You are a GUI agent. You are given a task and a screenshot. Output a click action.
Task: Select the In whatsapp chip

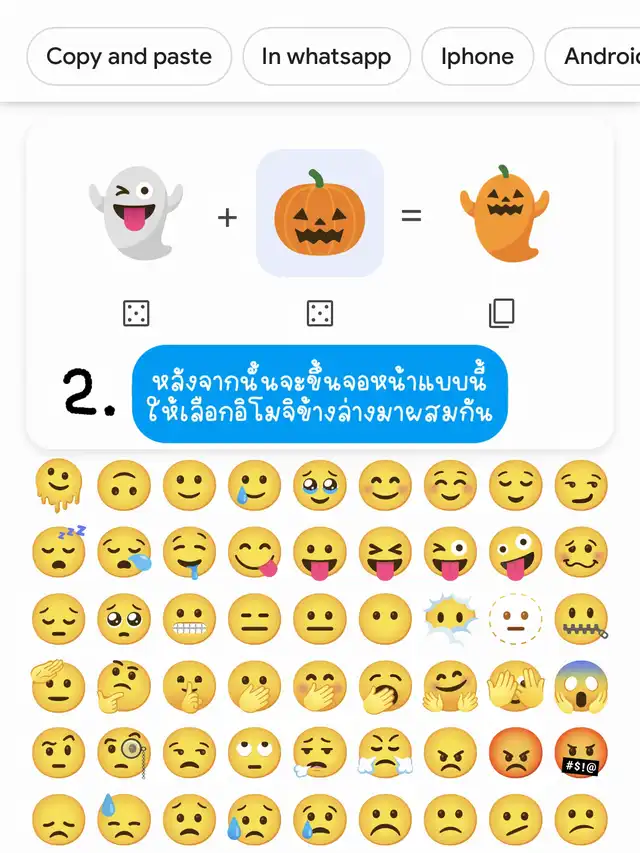(326, 56)
